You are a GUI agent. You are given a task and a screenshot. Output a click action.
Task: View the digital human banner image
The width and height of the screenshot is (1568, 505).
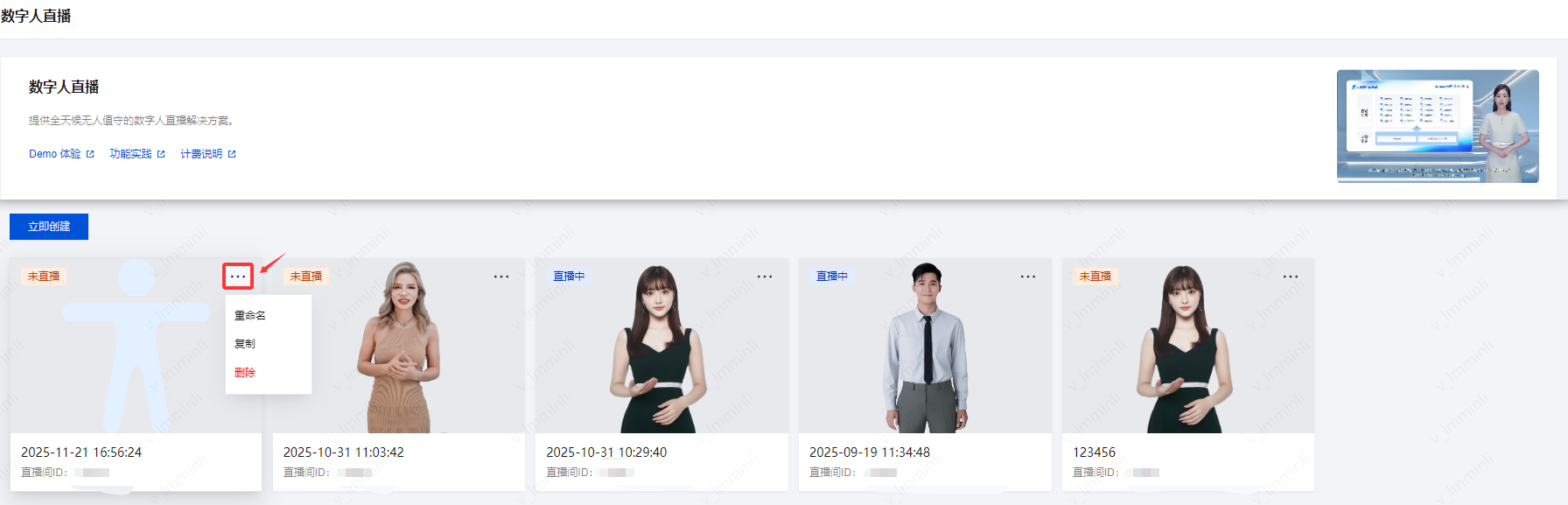(x=1437, y=126)
